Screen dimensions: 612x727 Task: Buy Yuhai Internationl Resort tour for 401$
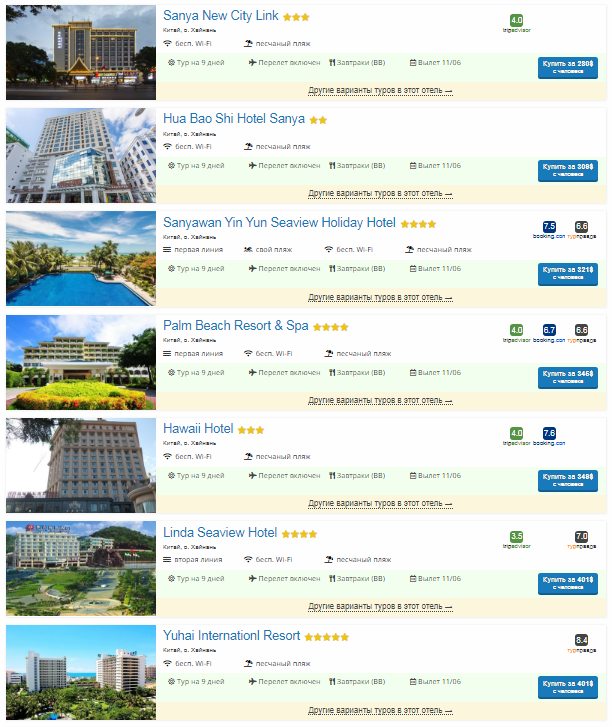(567, 686)
